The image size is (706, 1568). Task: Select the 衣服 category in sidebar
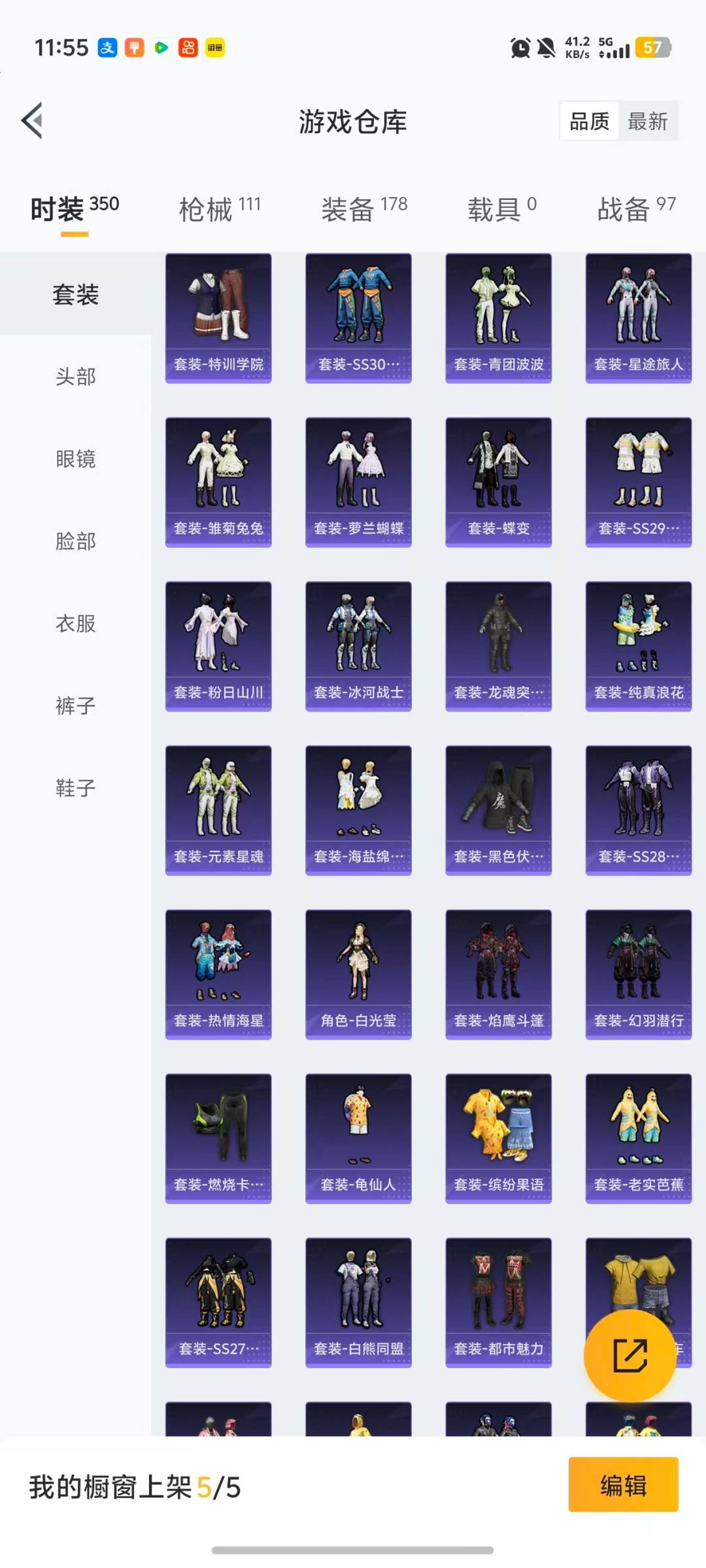pos(75,623)
